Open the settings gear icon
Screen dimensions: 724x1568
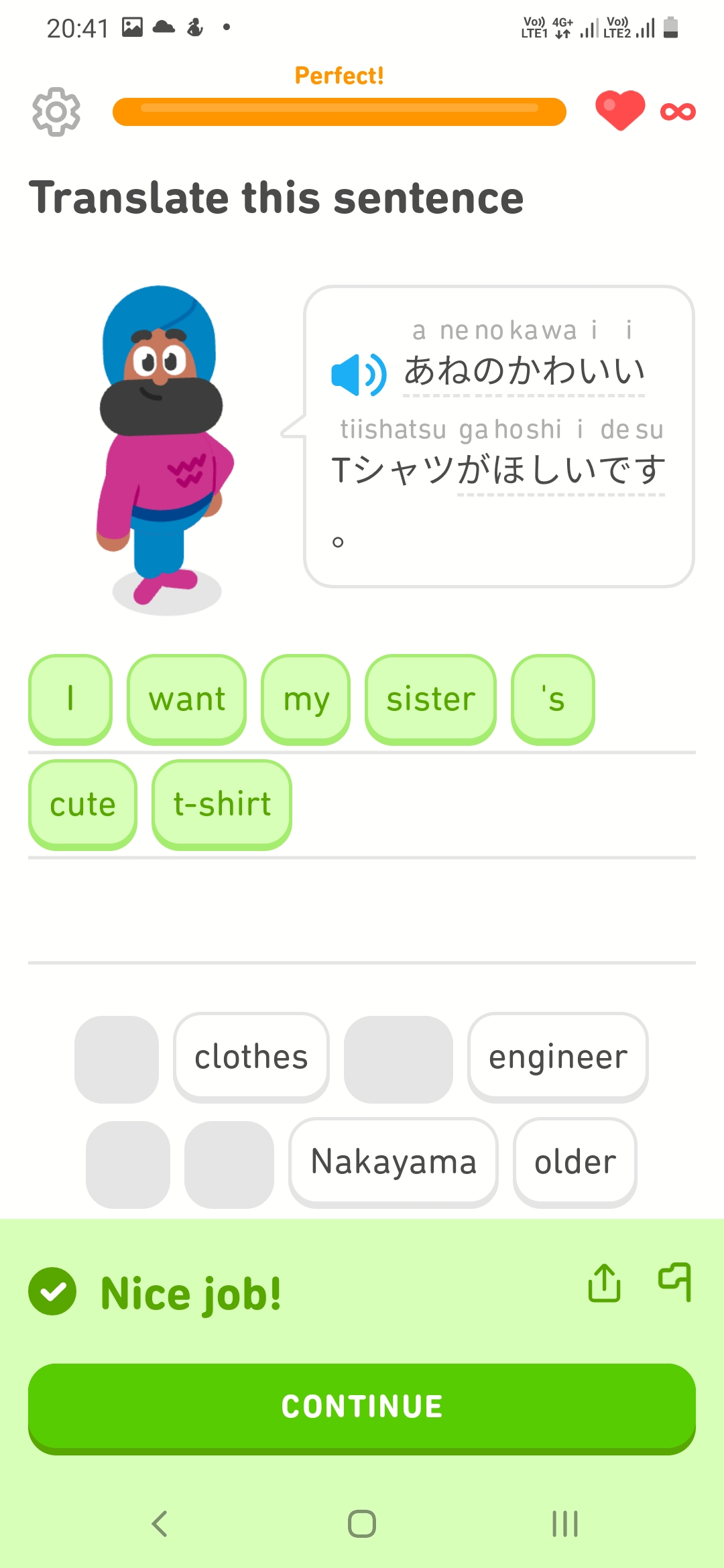coord(56,112)
